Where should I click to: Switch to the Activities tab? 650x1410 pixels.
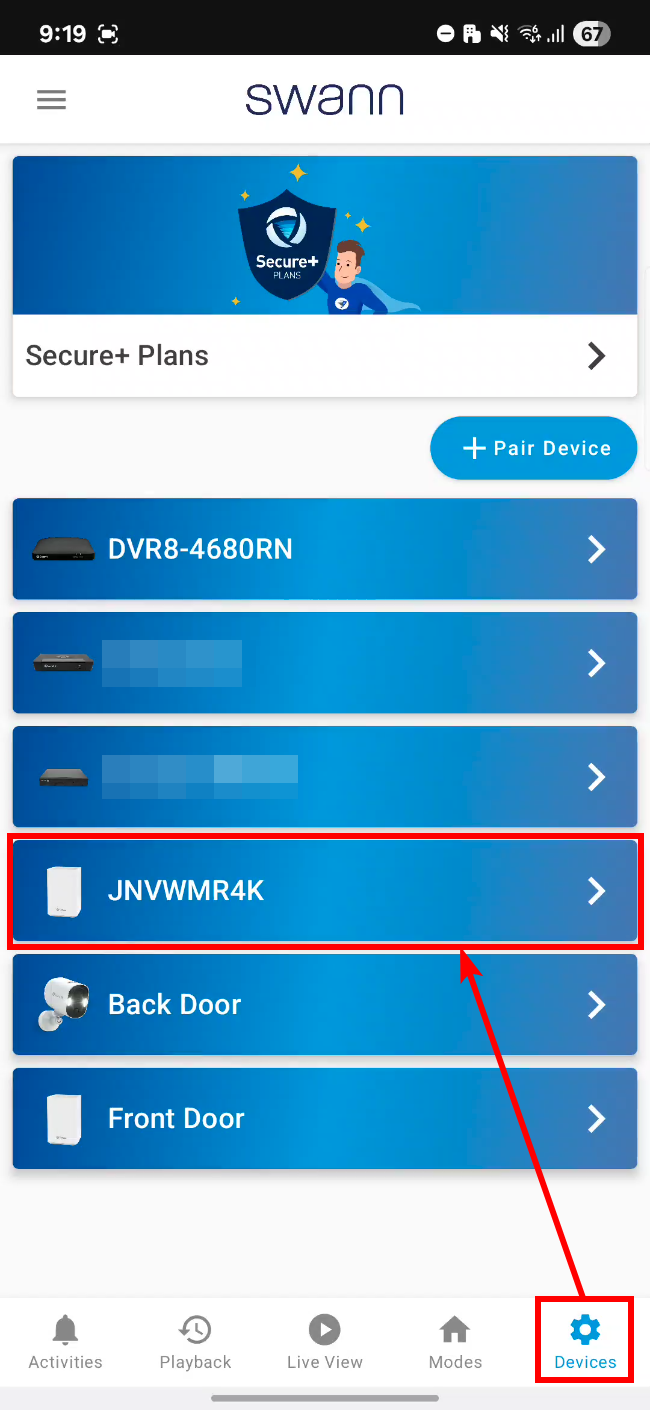pos(66,1343)
